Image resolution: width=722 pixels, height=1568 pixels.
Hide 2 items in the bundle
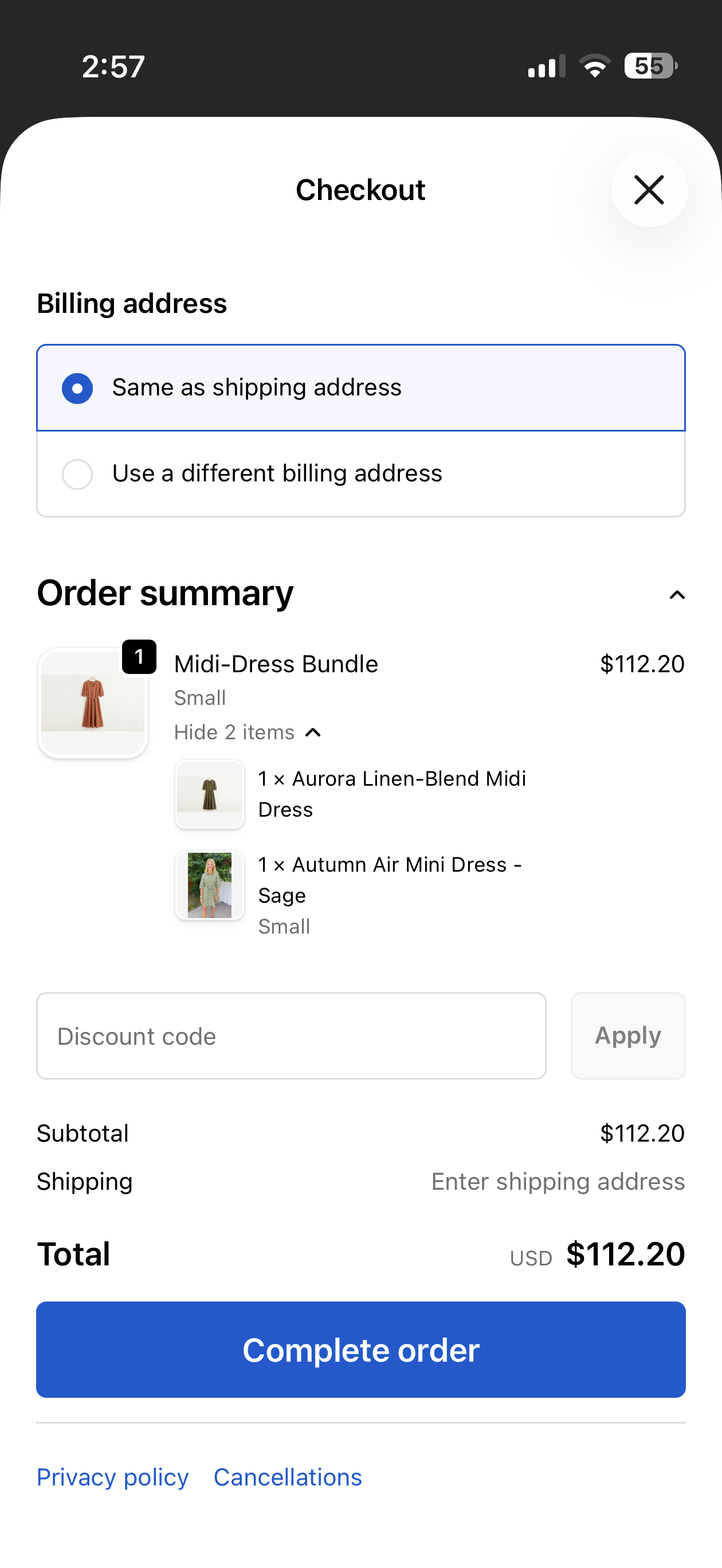point(247,732)
